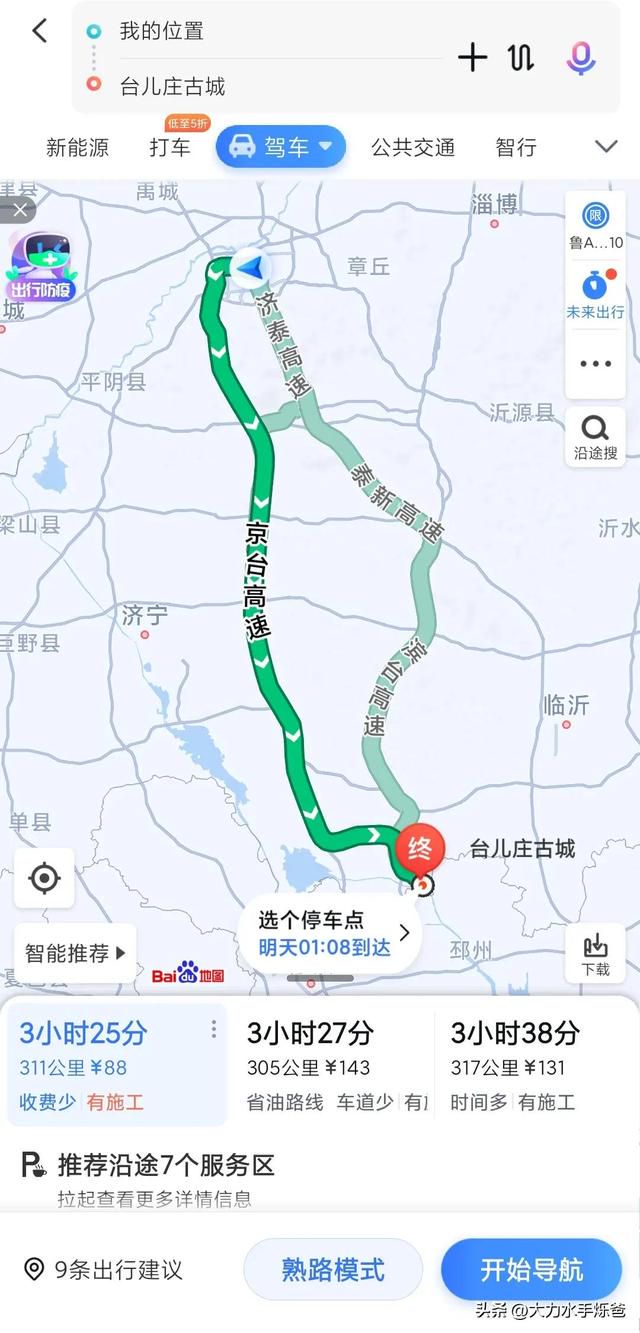Add a waypoint with the plus icon

[x=472, y=57]
